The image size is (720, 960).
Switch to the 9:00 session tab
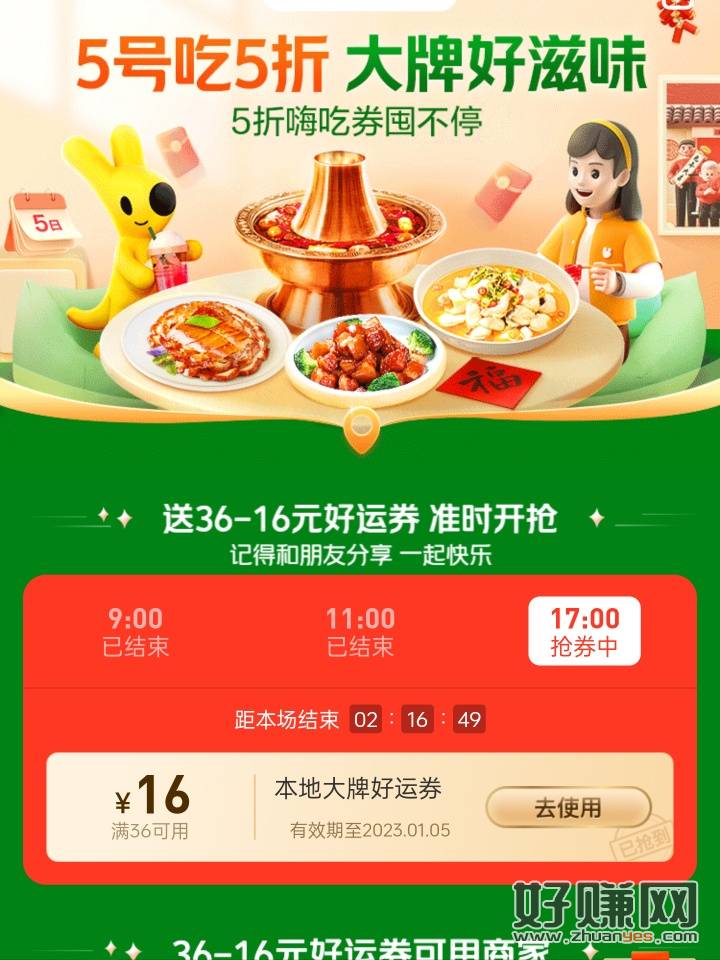(135, 631)
